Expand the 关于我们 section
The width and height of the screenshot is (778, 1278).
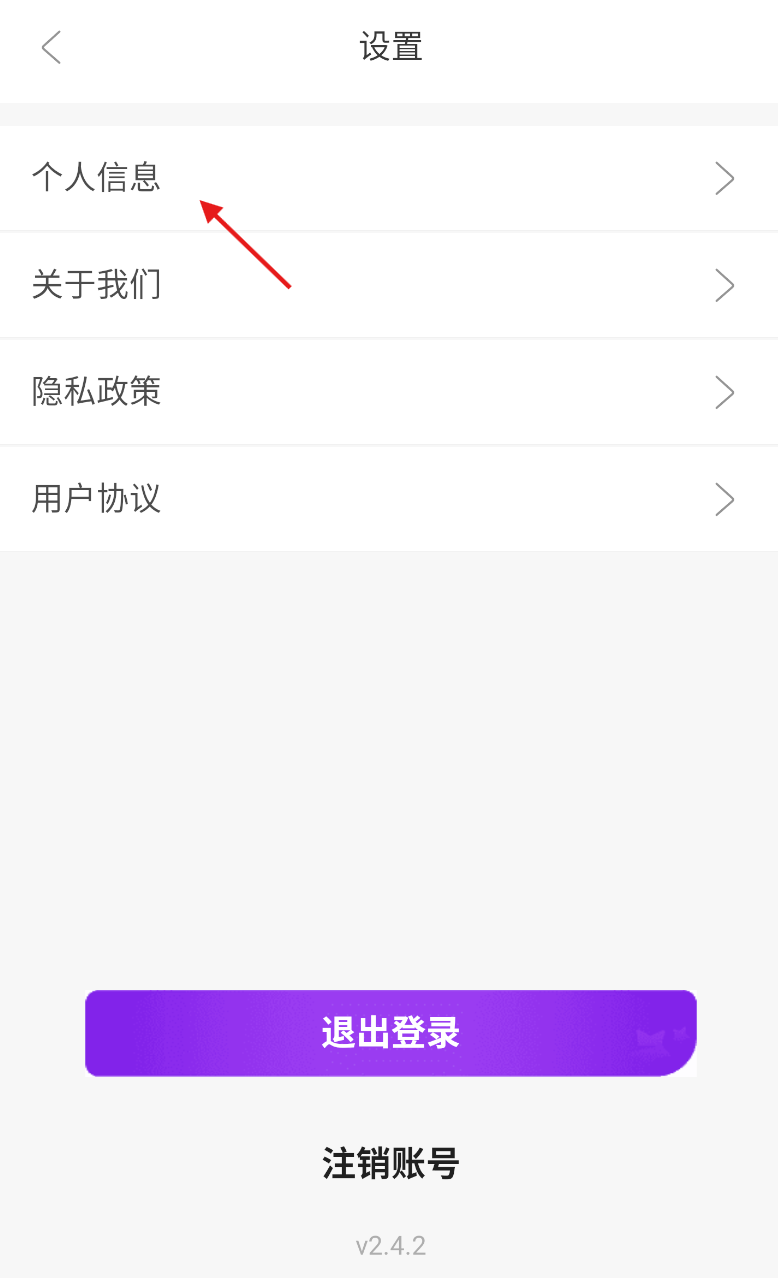click(95, 285)
